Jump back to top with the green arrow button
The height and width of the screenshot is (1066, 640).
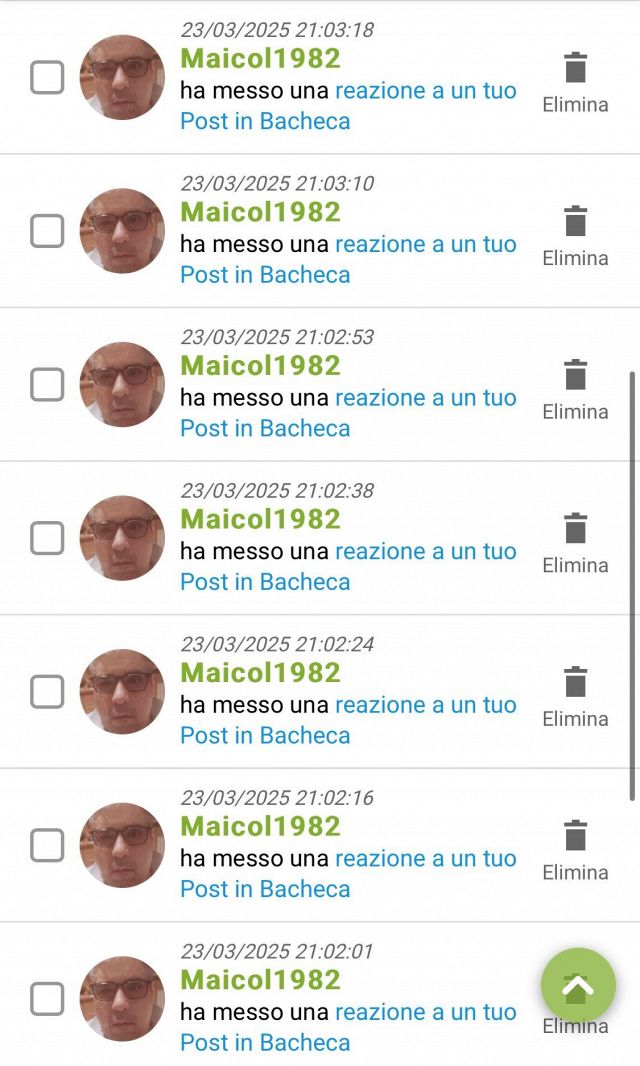click(x=578, y=985)
